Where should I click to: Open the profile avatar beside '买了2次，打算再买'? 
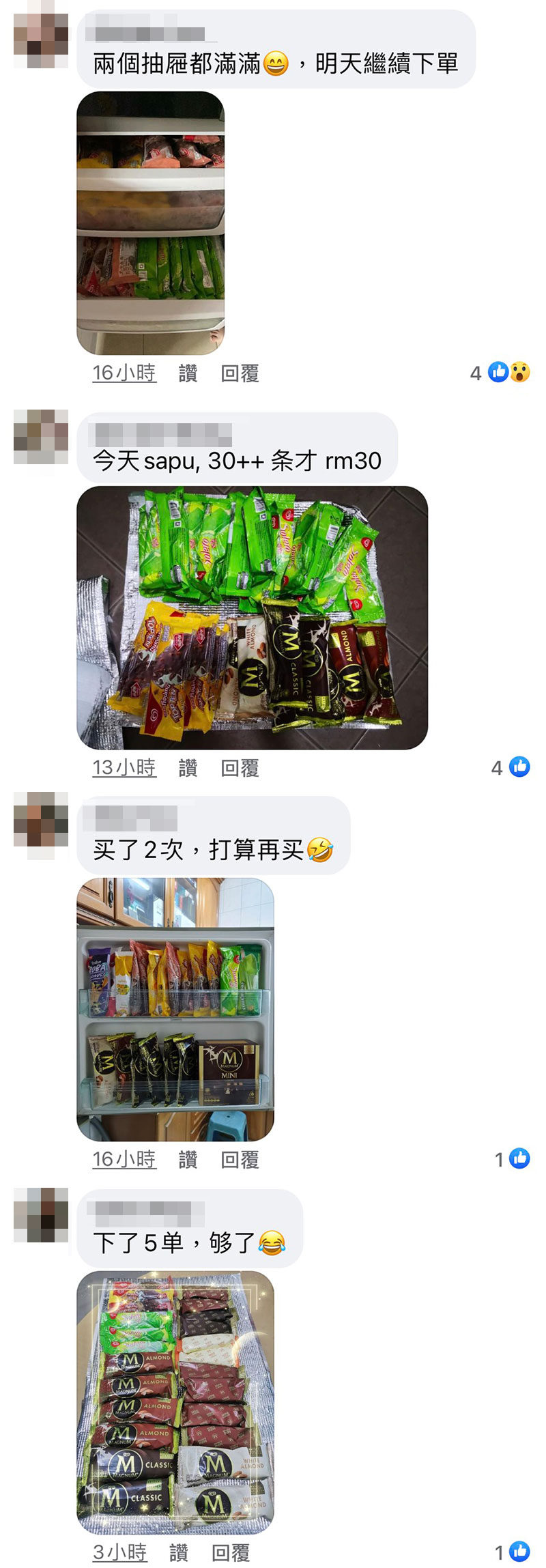(41, 819)
